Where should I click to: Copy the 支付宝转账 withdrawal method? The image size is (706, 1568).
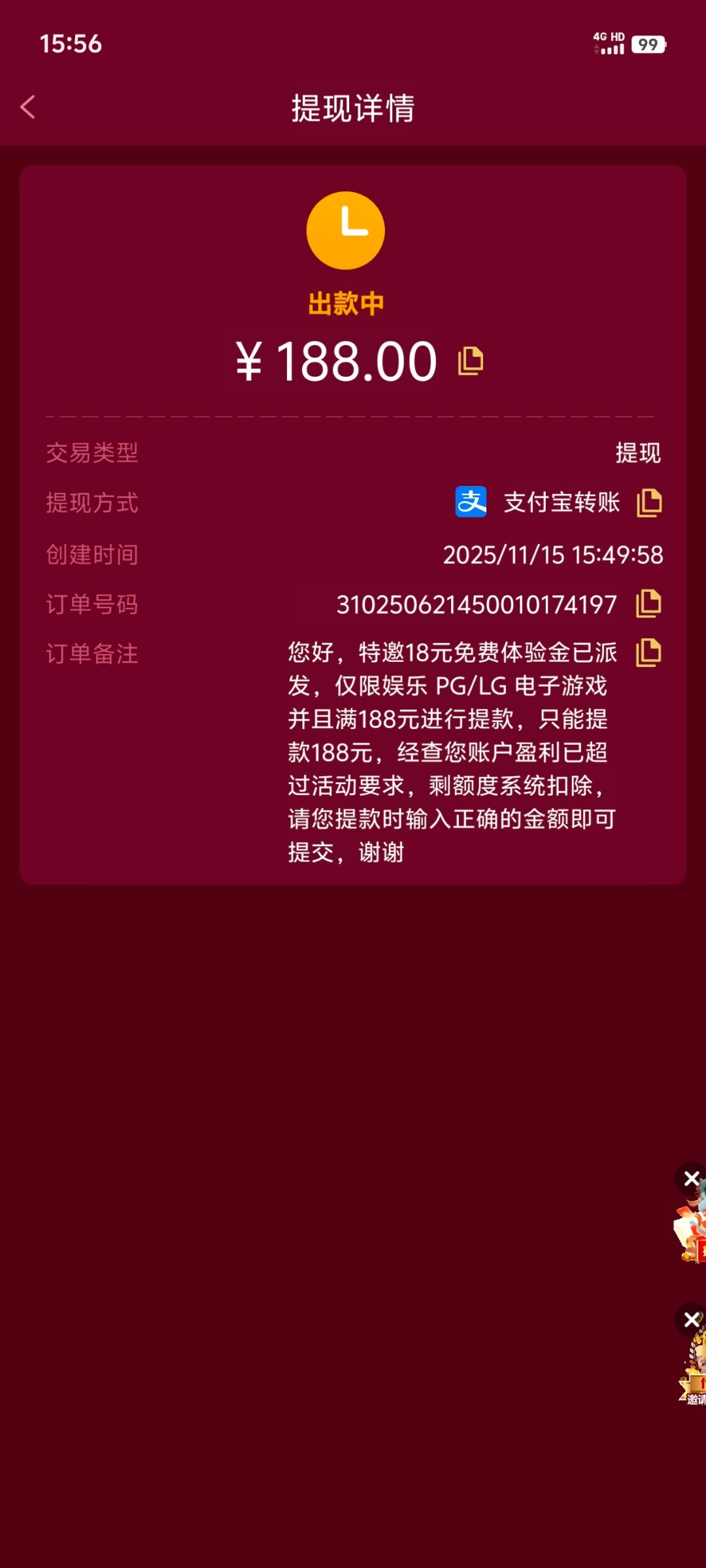tap(648, 502)
